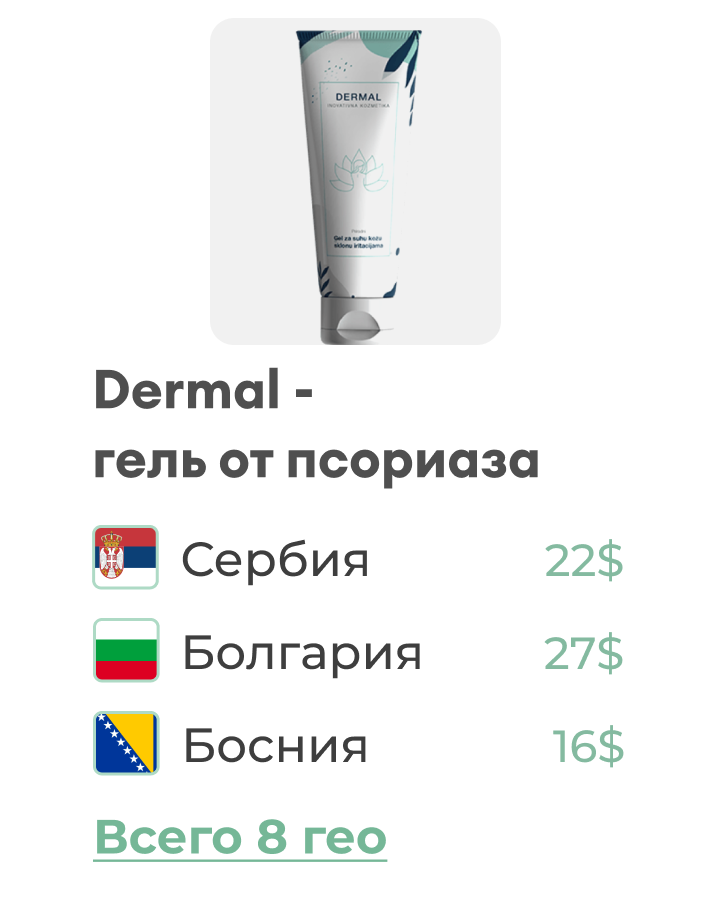The width and height of the screenshot is (714, 918).
Task: Open the Всего 8 гео link
Action: 240,837
